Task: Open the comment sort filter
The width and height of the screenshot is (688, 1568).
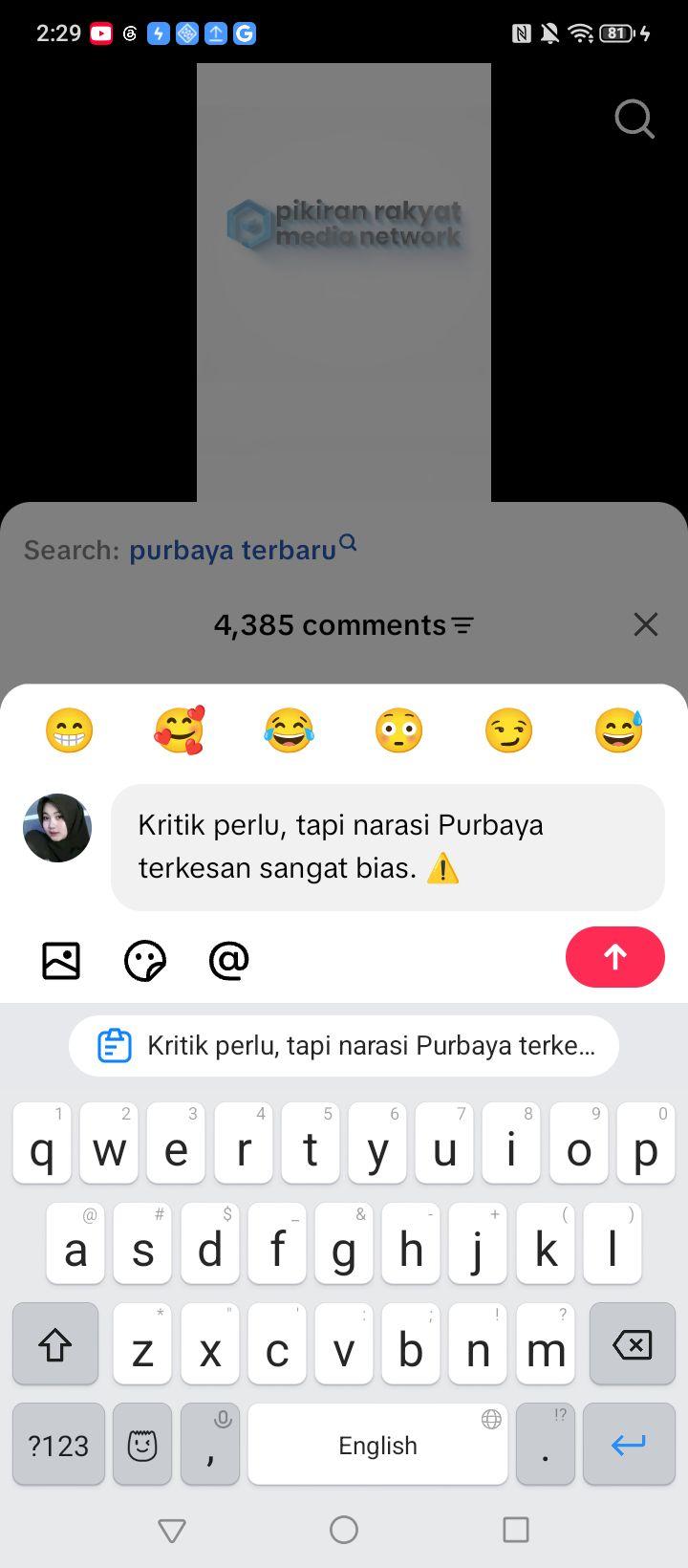Action: 463,625
